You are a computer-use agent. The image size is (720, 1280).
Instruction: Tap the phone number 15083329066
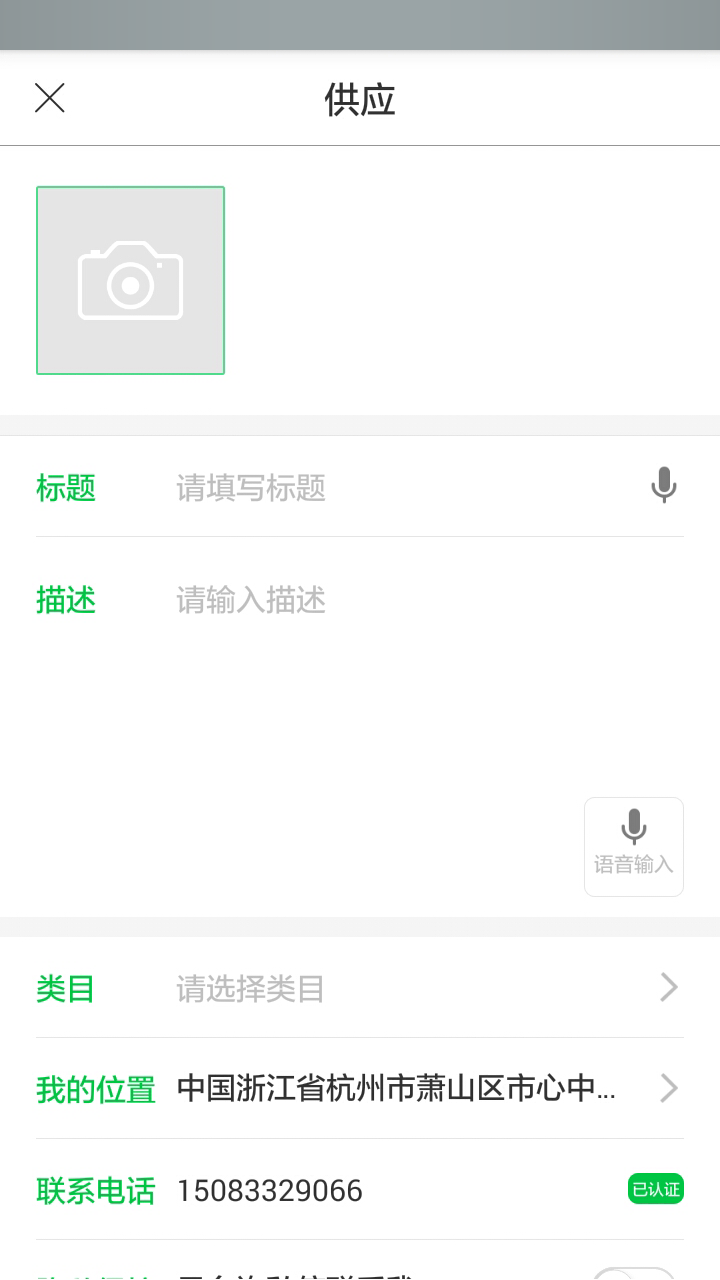click(268, 1190)
